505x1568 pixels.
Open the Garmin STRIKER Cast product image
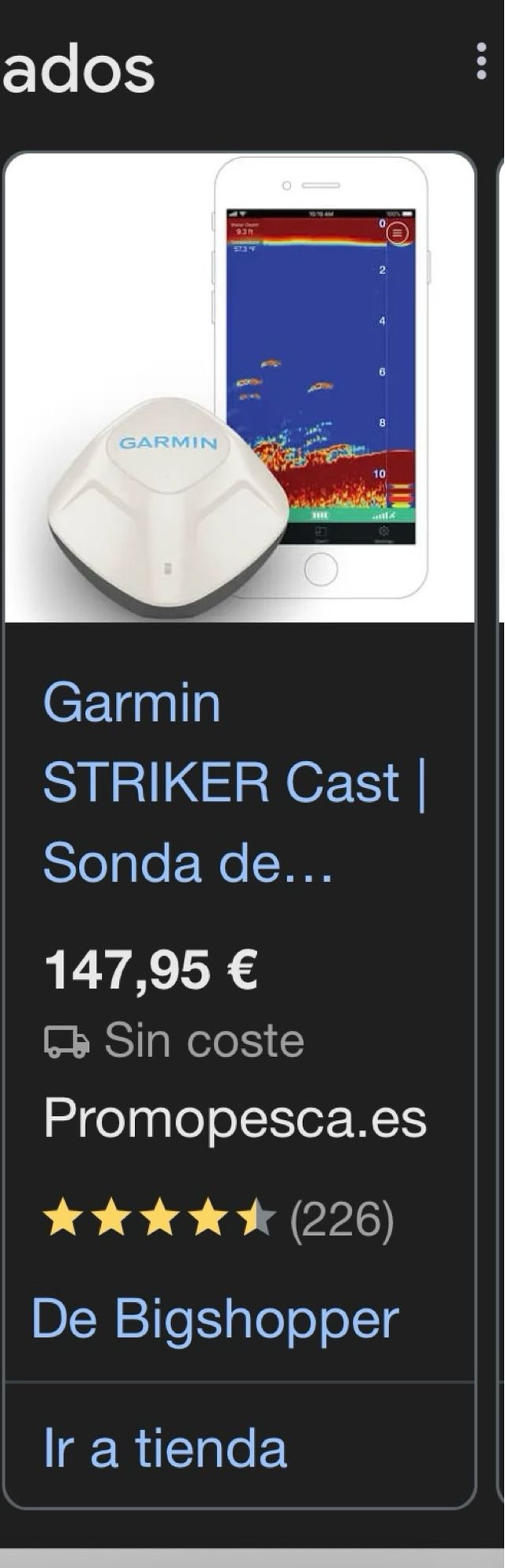tap(240, 386)
